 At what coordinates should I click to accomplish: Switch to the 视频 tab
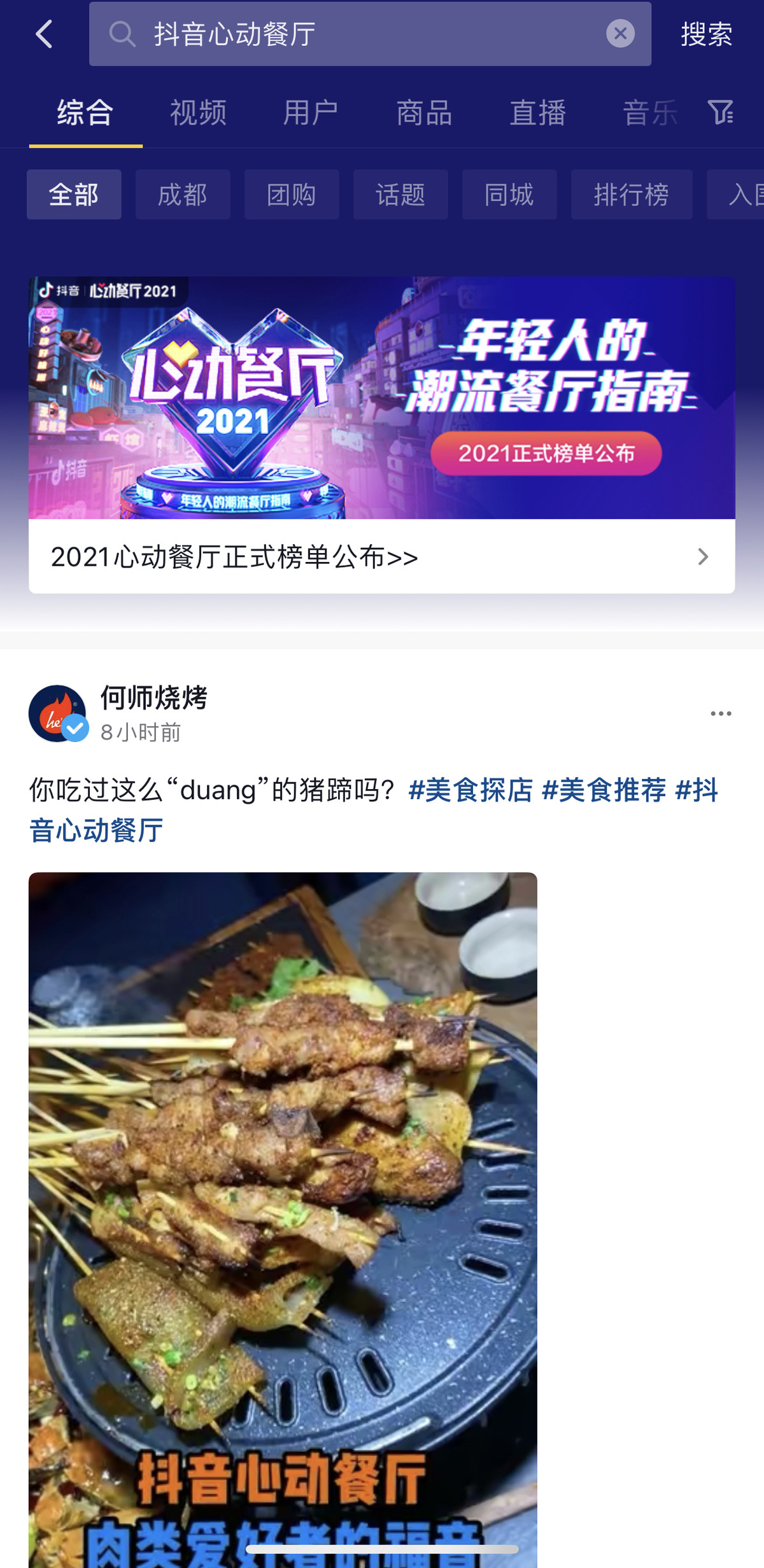(x=198, y=113)
